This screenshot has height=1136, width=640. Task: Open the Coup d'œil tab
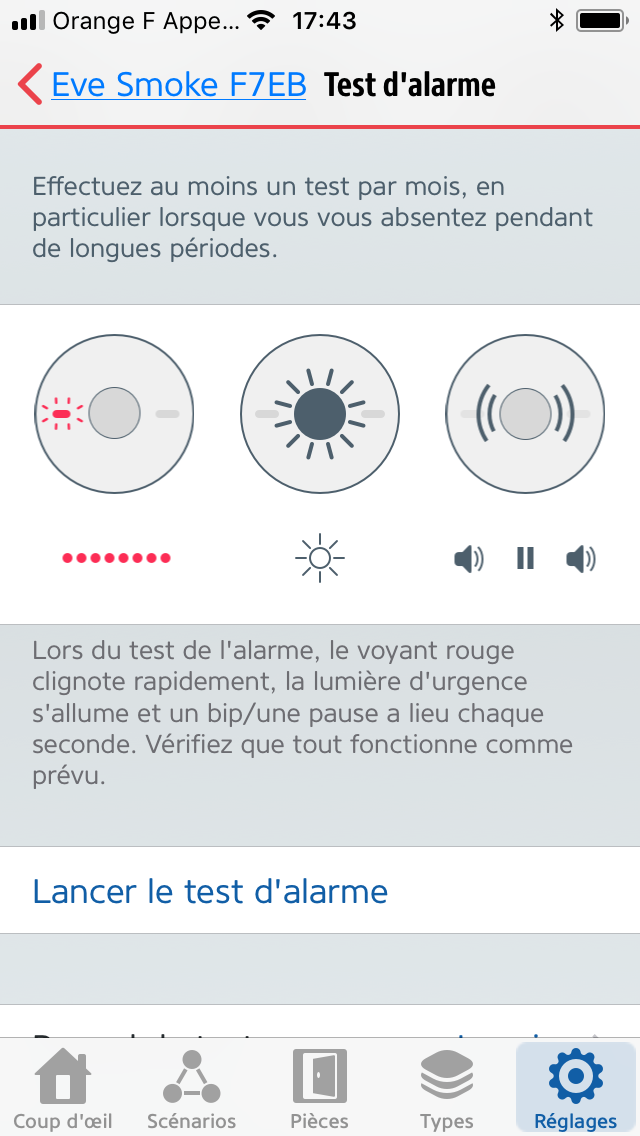(63, 1088)
